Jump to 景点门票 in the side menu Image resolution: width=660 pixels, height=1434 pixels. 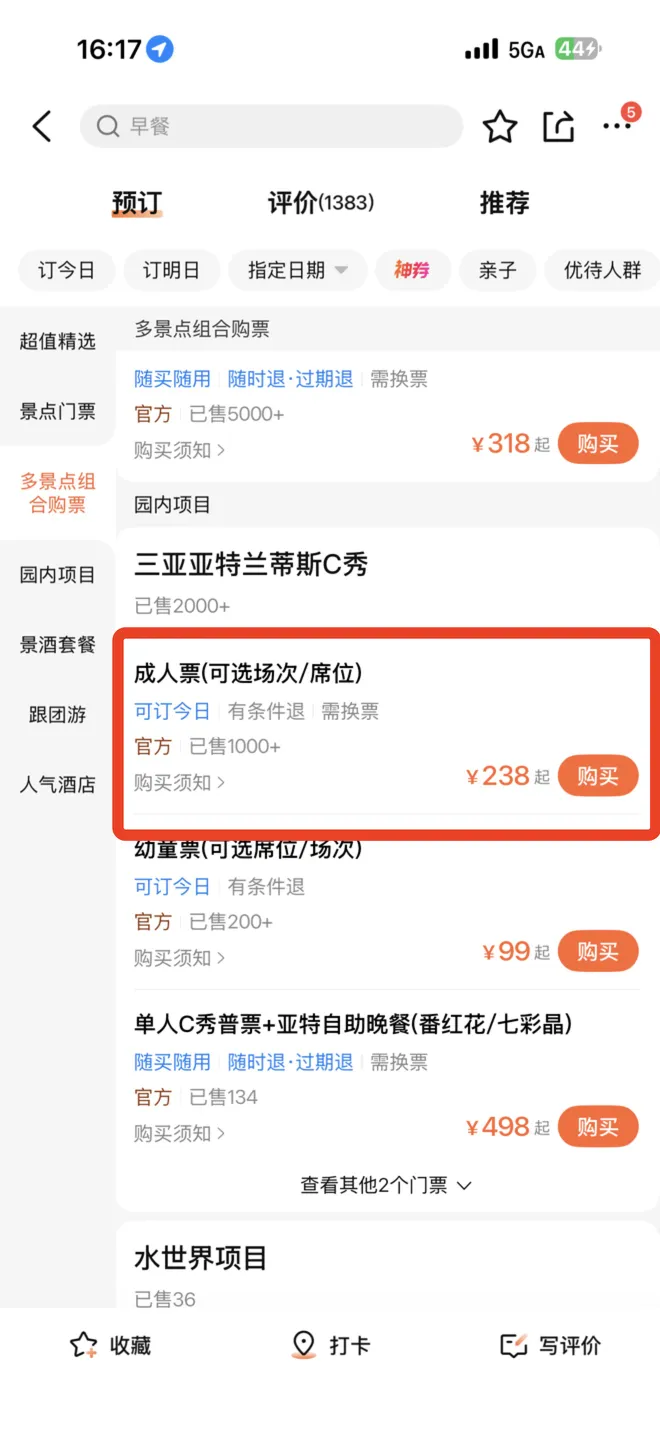pos(58,411)
